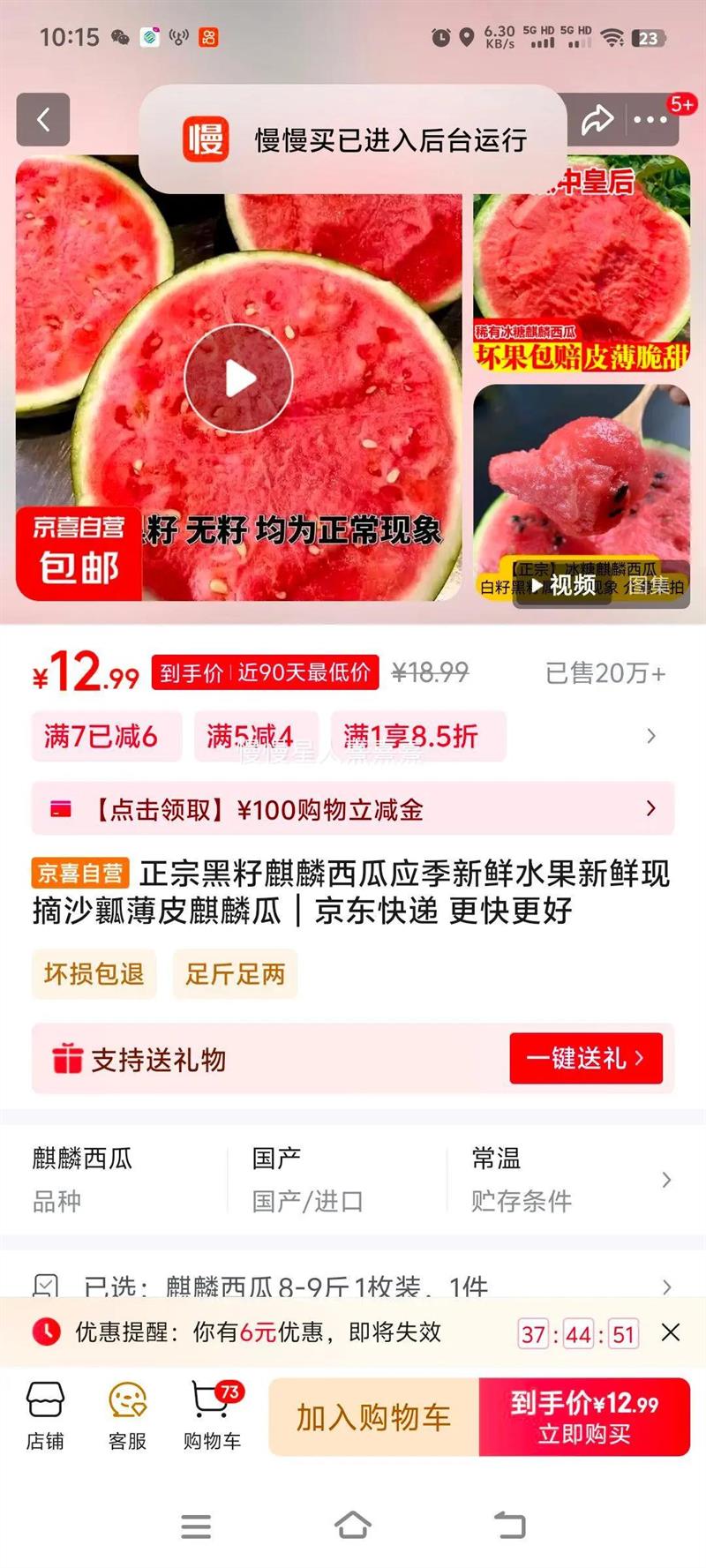Share this watermelon product
This screenshot has width=706, height=1568.
597,120
